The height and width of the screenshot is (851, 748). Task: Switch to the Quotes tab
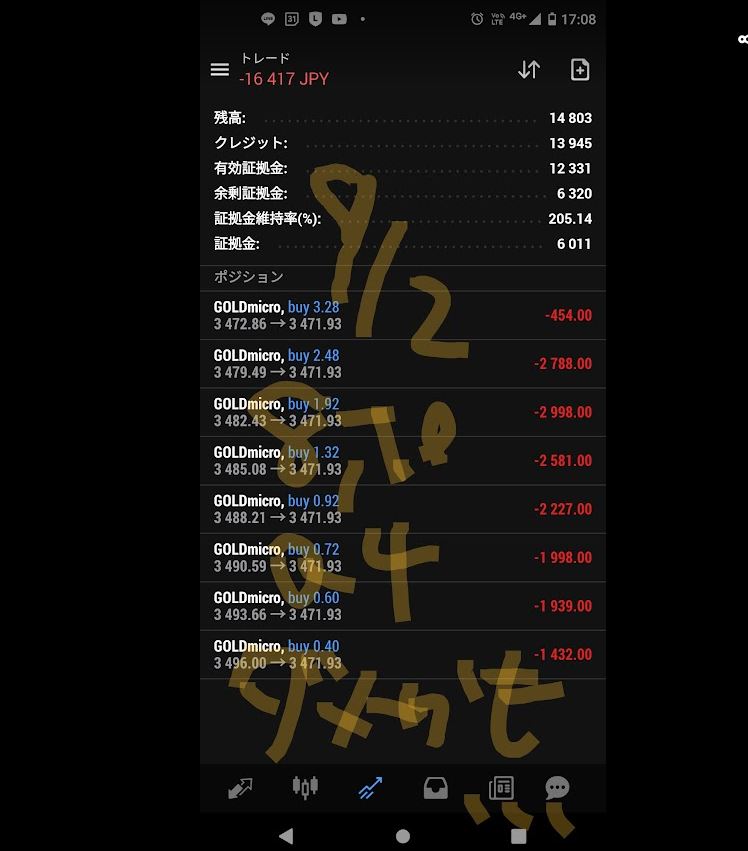tap(240, 788)
